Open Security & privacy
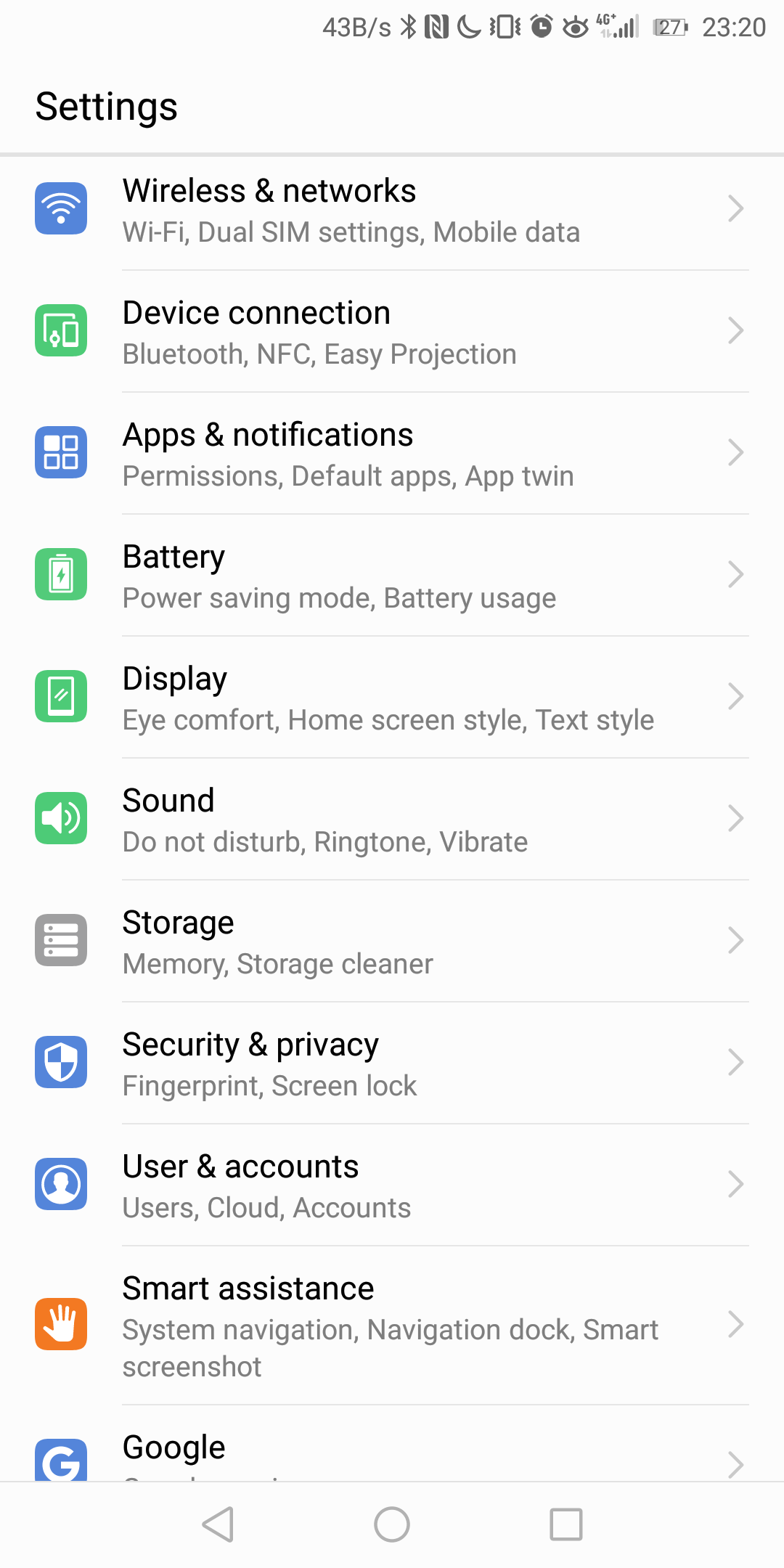The height and width of the screenshot is (1568, 784). click(x=392, y=1063)
